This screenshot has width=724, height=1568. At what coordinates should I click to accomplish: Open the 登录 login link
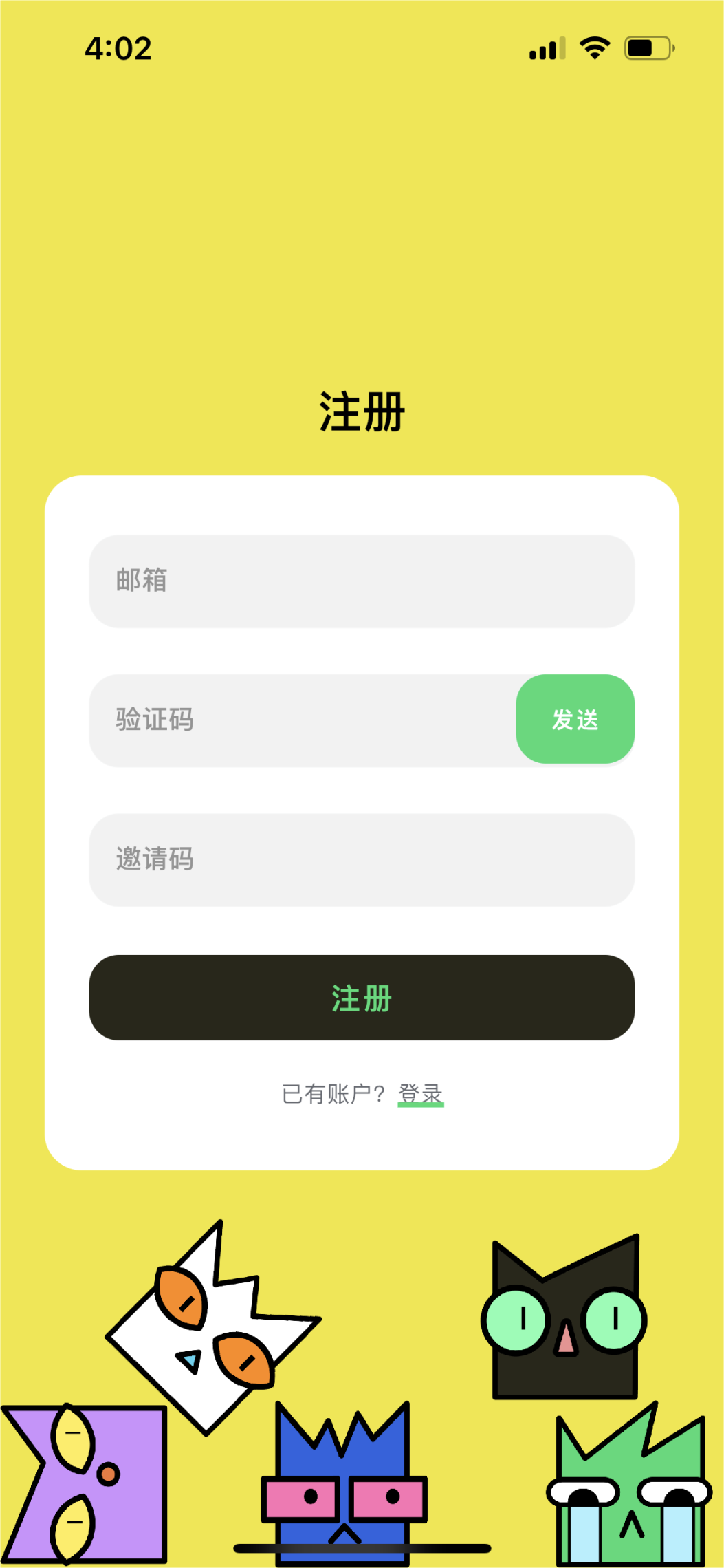click(421, 1093)
